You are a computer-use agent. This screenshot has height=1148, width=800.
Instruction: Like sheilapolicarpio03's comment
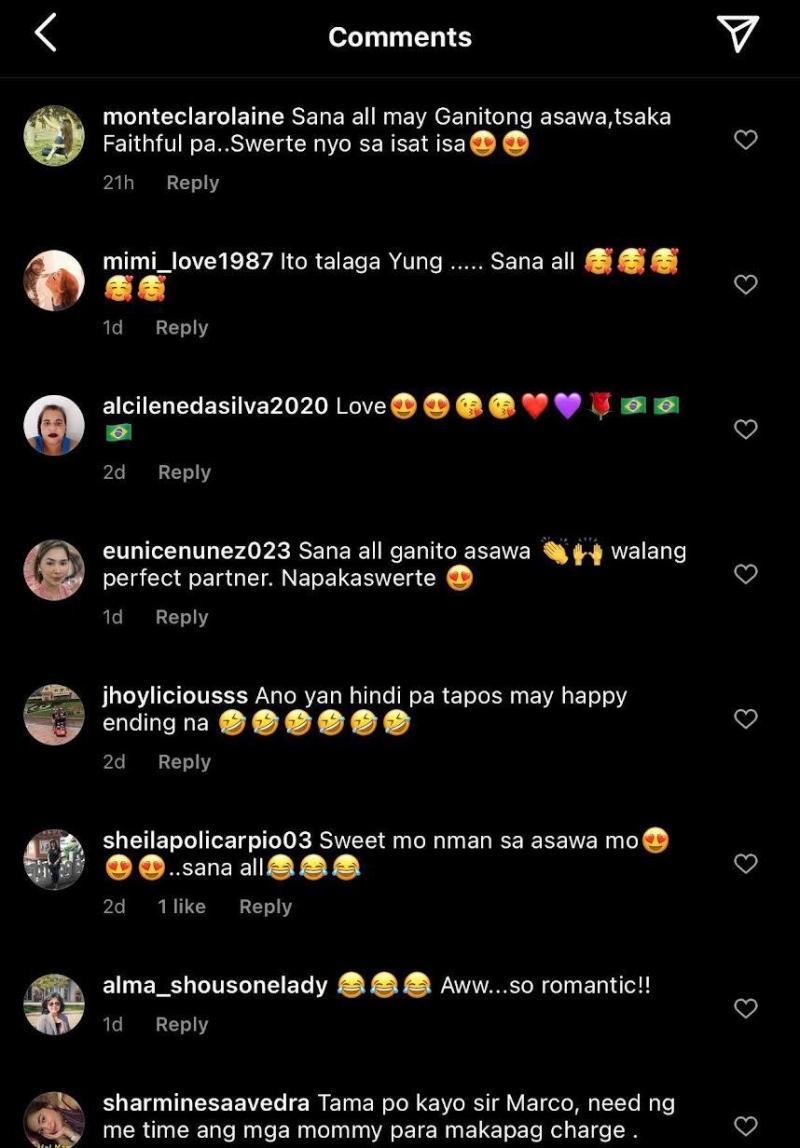pos(746,863)
